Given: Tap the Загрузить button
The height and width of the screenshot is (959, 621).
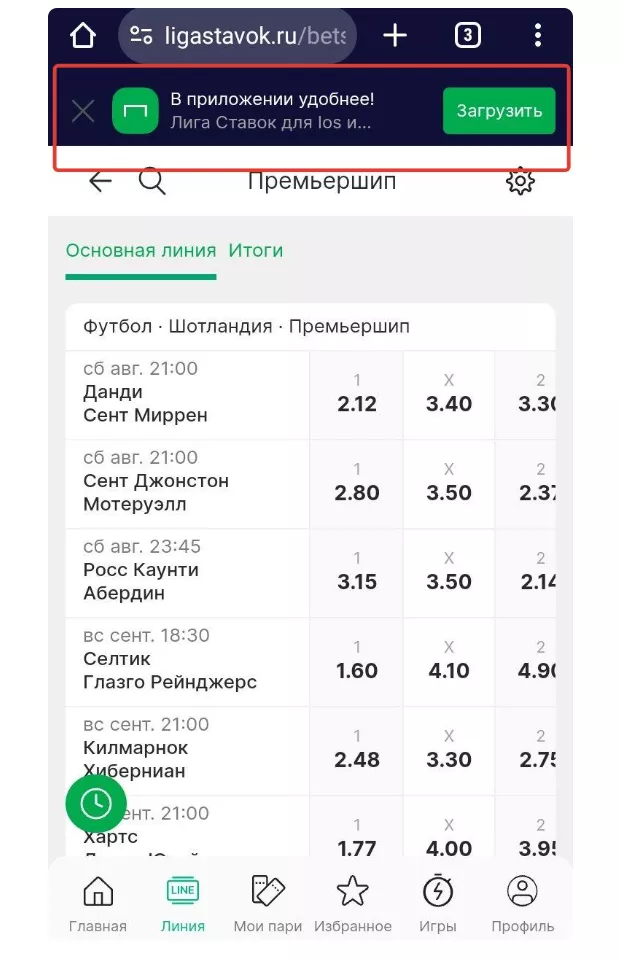Looking at the screenshot, I should tap(498, 111).
